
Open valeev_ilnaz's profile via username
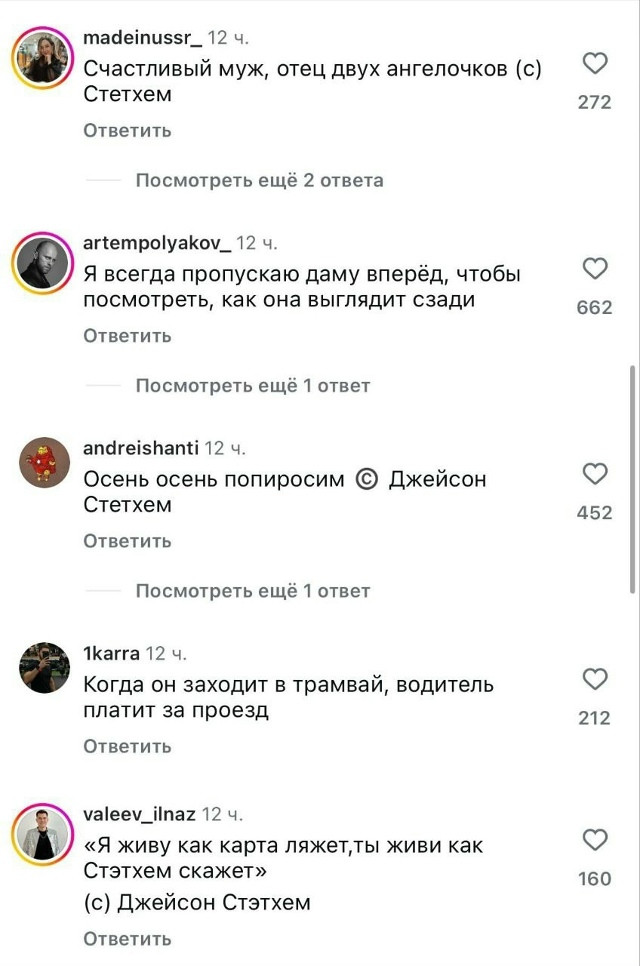[x=138, y=815]
